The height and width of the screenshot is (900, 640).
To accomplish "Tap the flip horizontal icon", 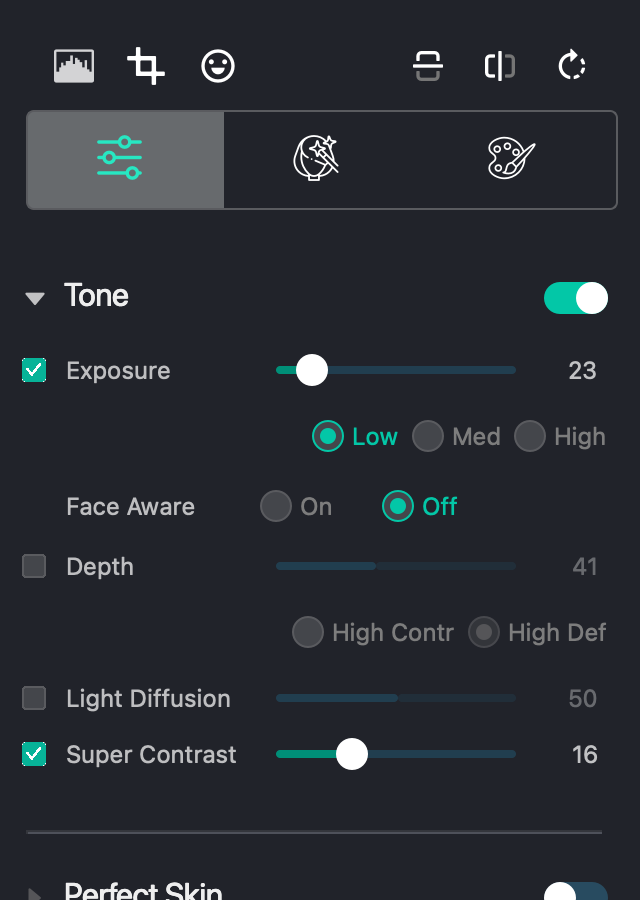I will coord(500,66).
